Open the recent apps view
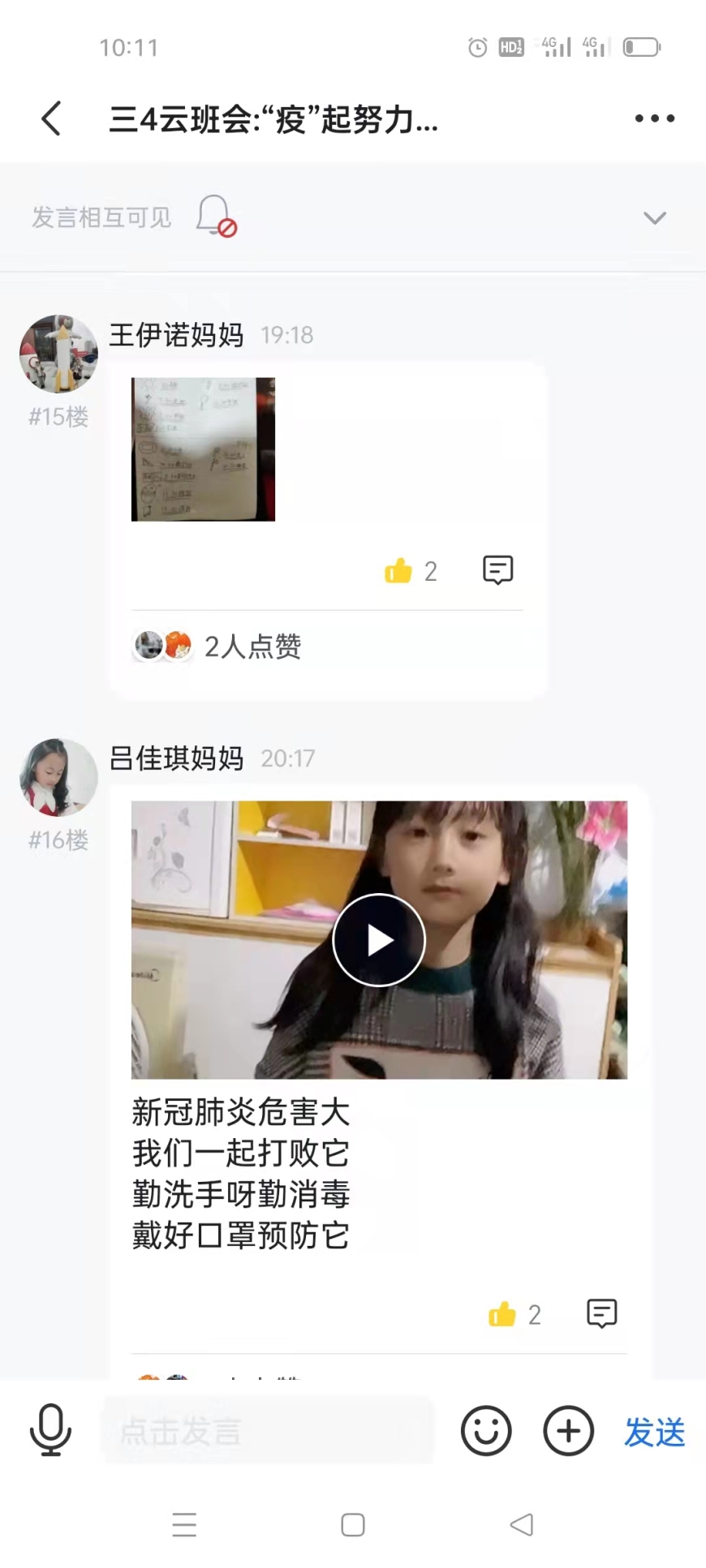 coord(184,1525)
